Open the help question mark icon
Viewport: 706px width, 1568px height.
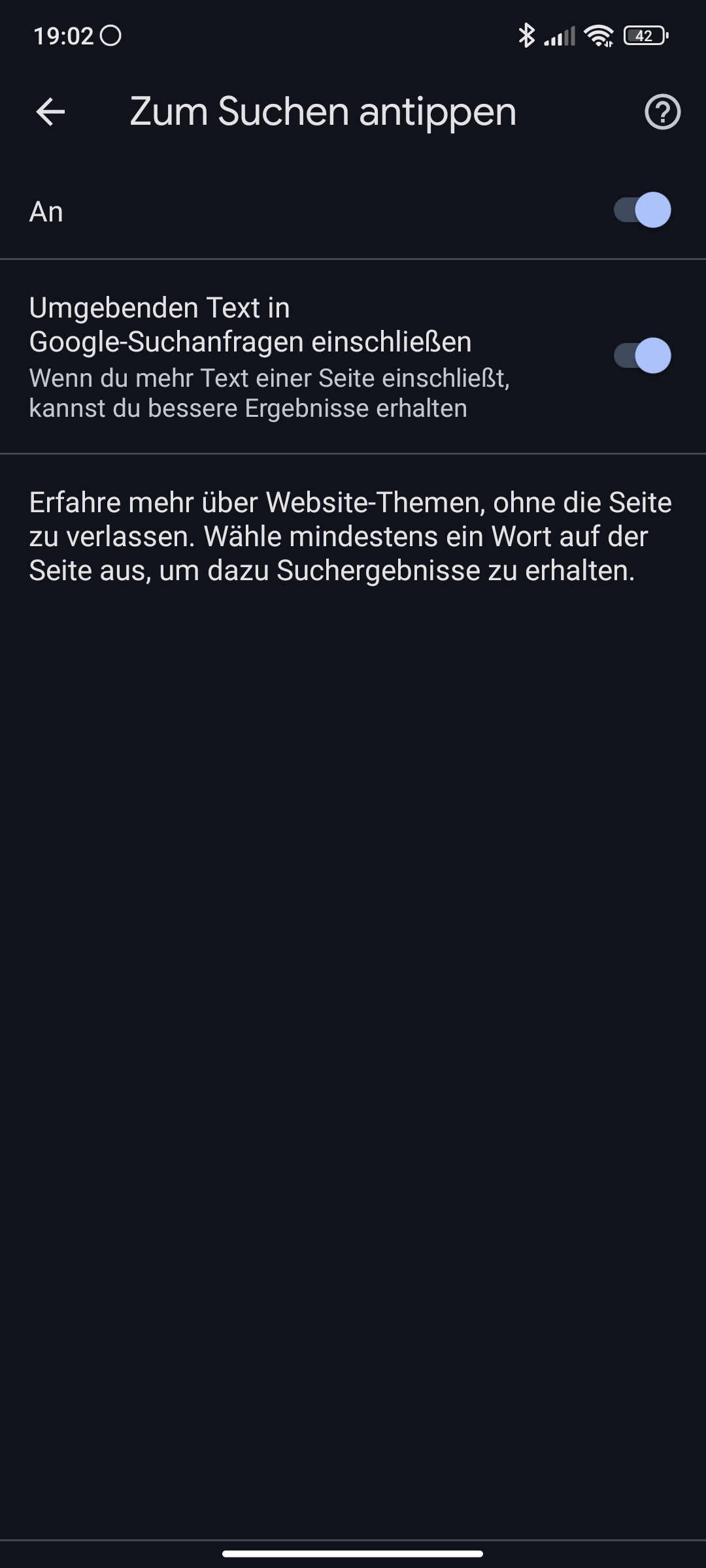point(662,112)
